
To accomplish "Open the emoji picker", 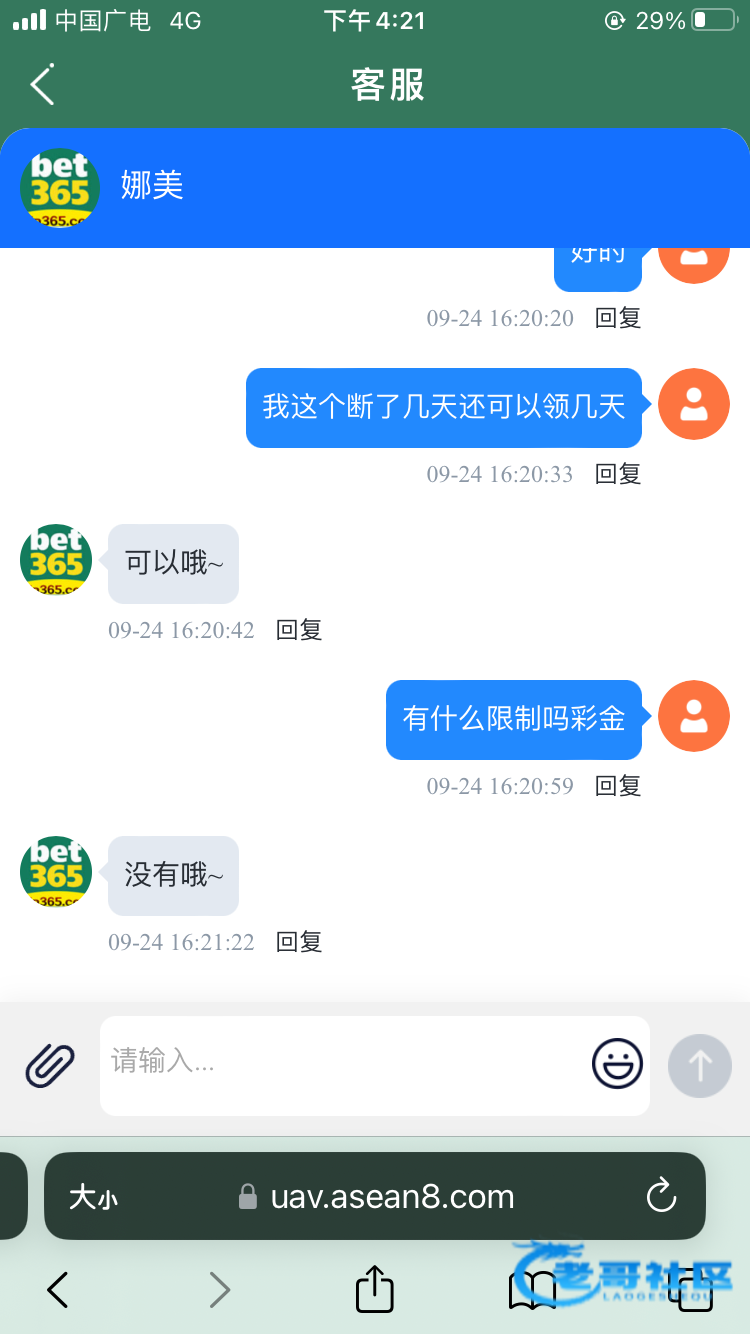I will point(617,1064).
